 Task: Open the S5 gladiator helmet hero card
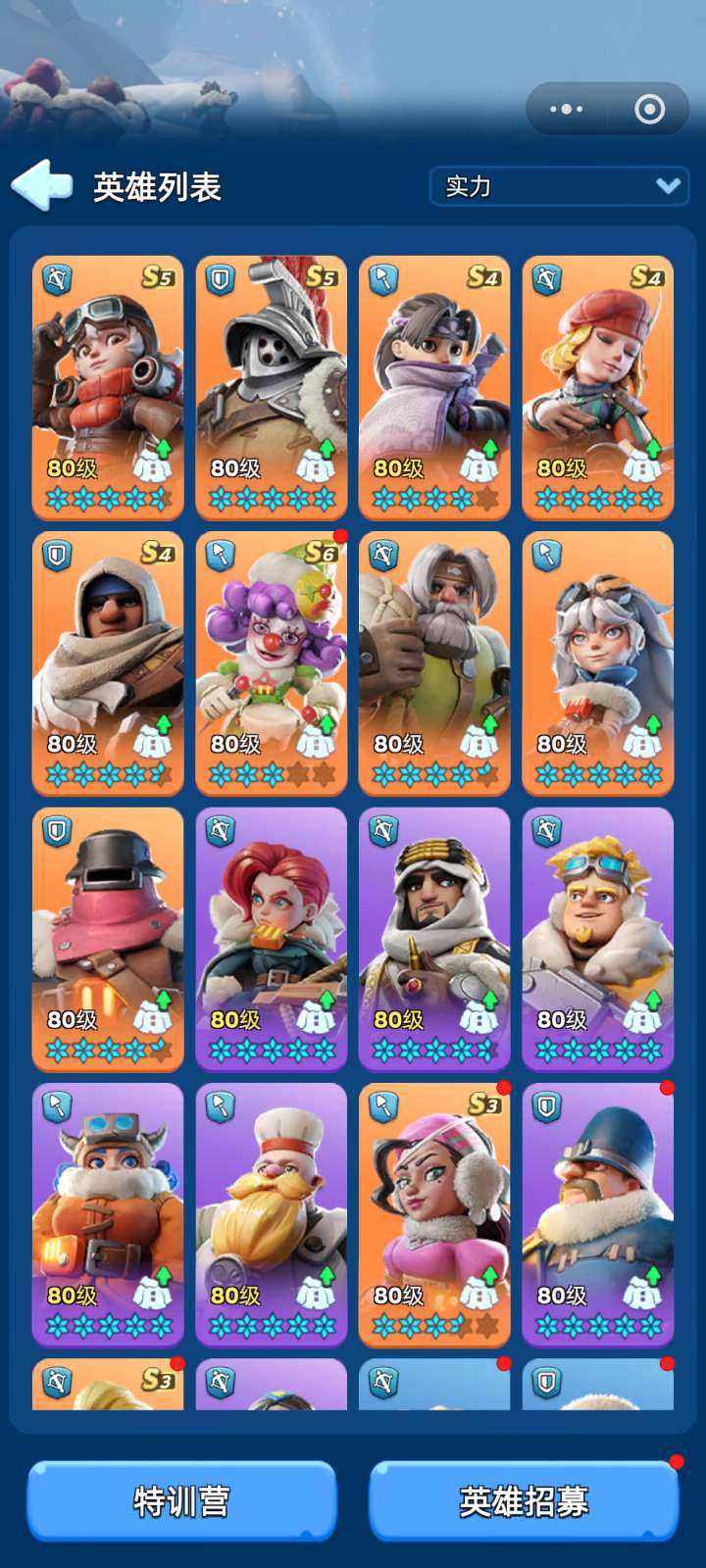pyautogui.click(x=272, y=387)
